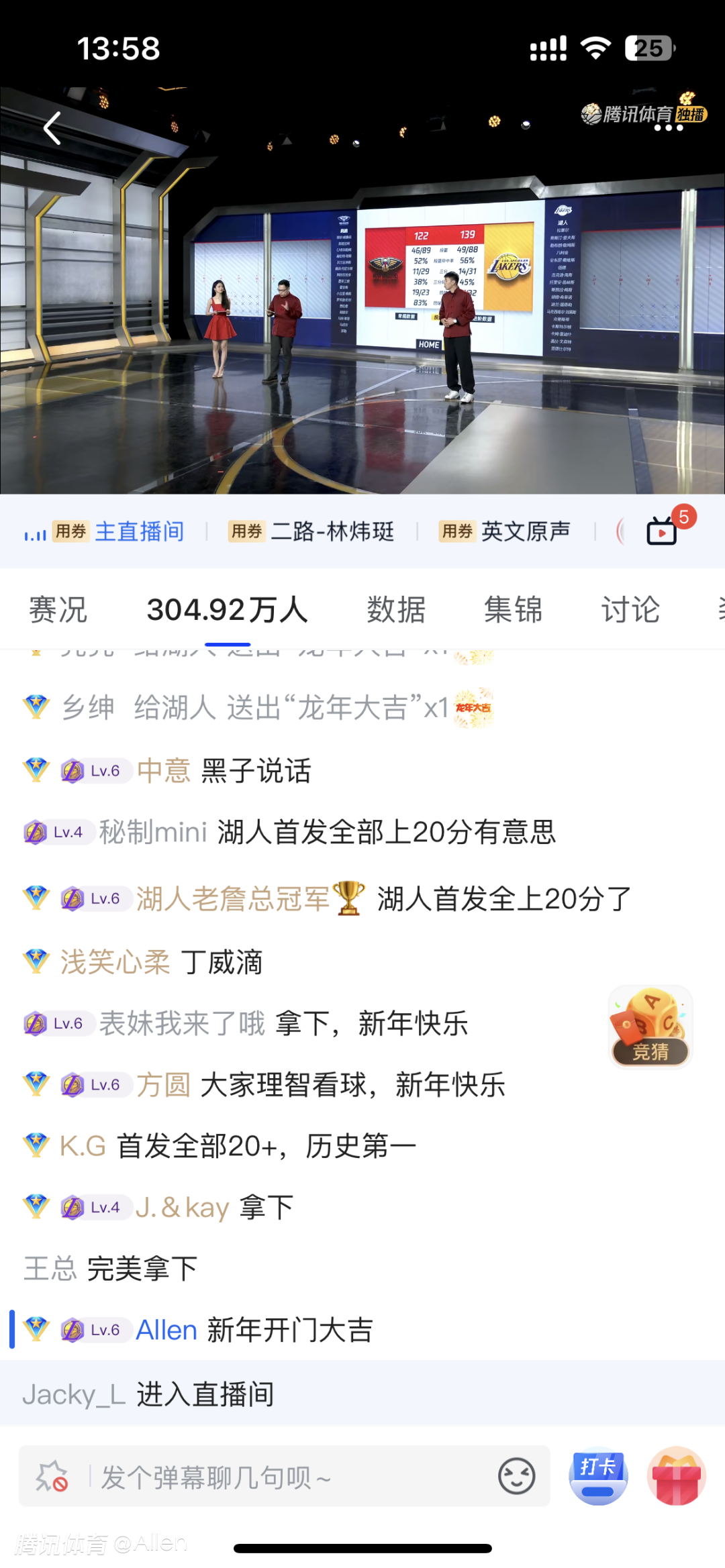Open the TV icon with the 5 badge
725x1568 pixels.
663,531
